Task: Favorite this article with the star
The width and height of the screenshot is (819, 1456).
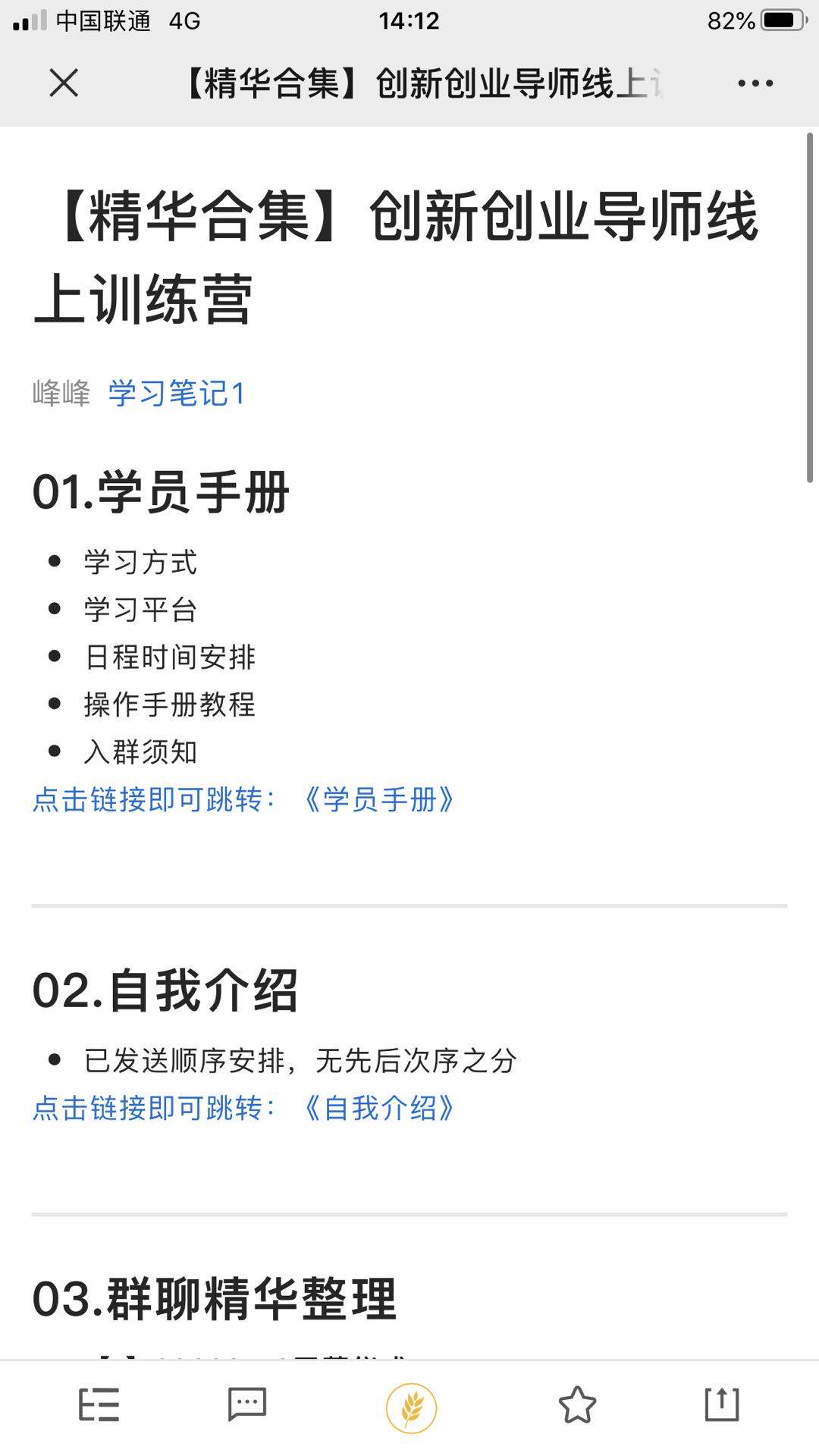Action: click(x=577, y=1404)
